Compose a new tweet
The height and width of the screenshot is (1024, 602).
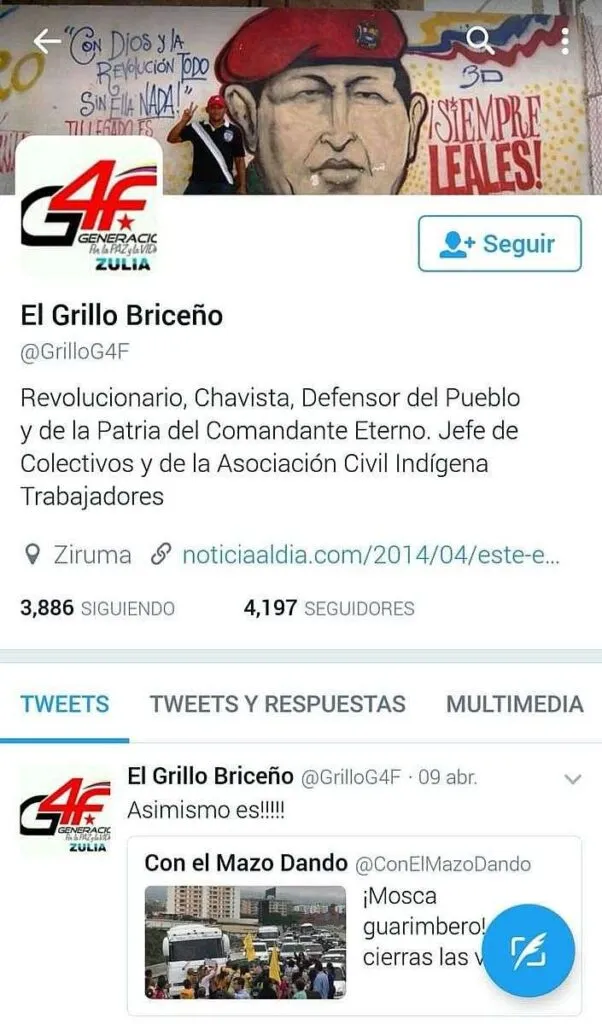click(528, 951)
